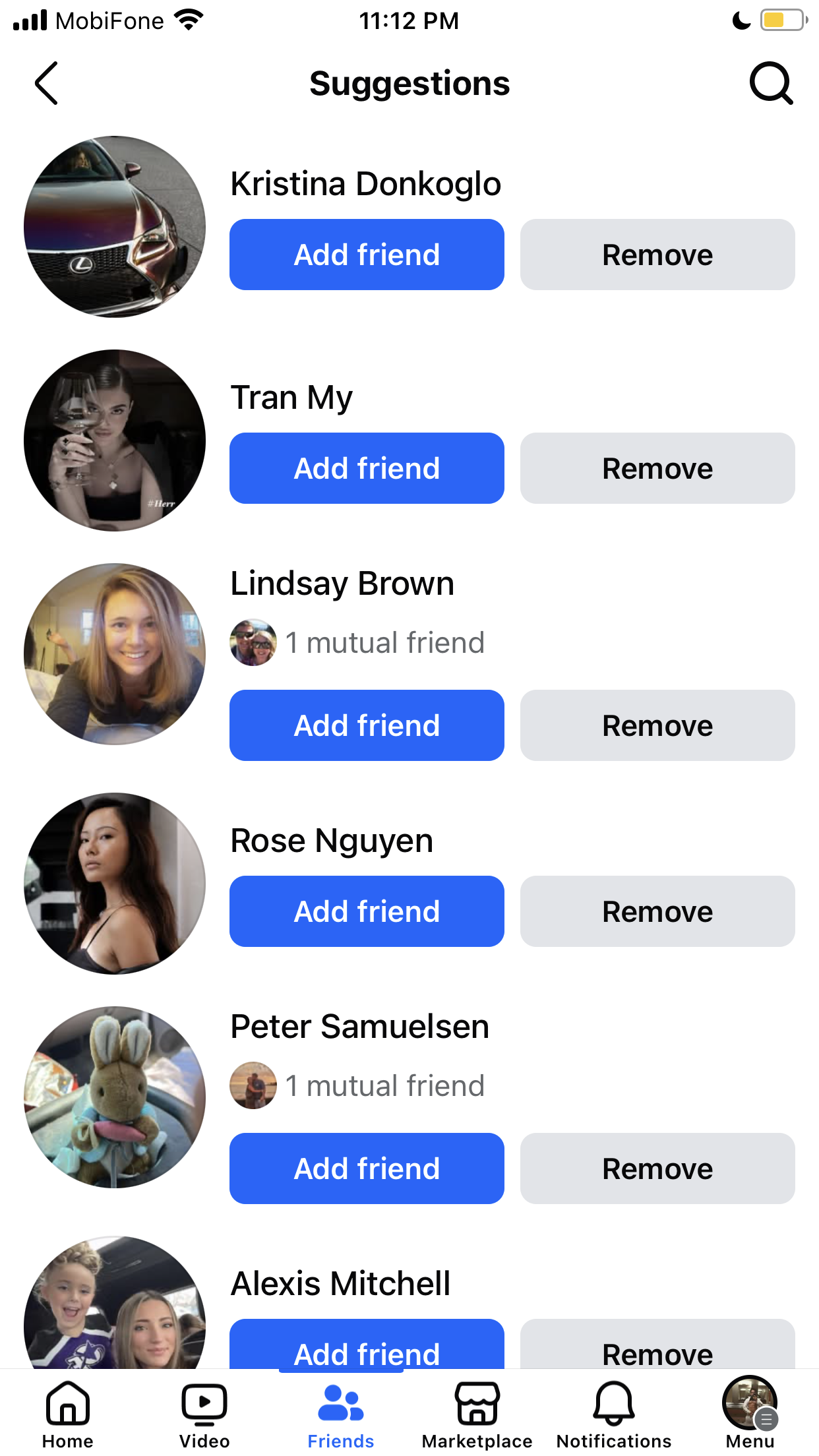Remove Lindsay Brown from the list
This screenshot has height=1456, width=819.
pyautogui.click(x=657, y=725)
